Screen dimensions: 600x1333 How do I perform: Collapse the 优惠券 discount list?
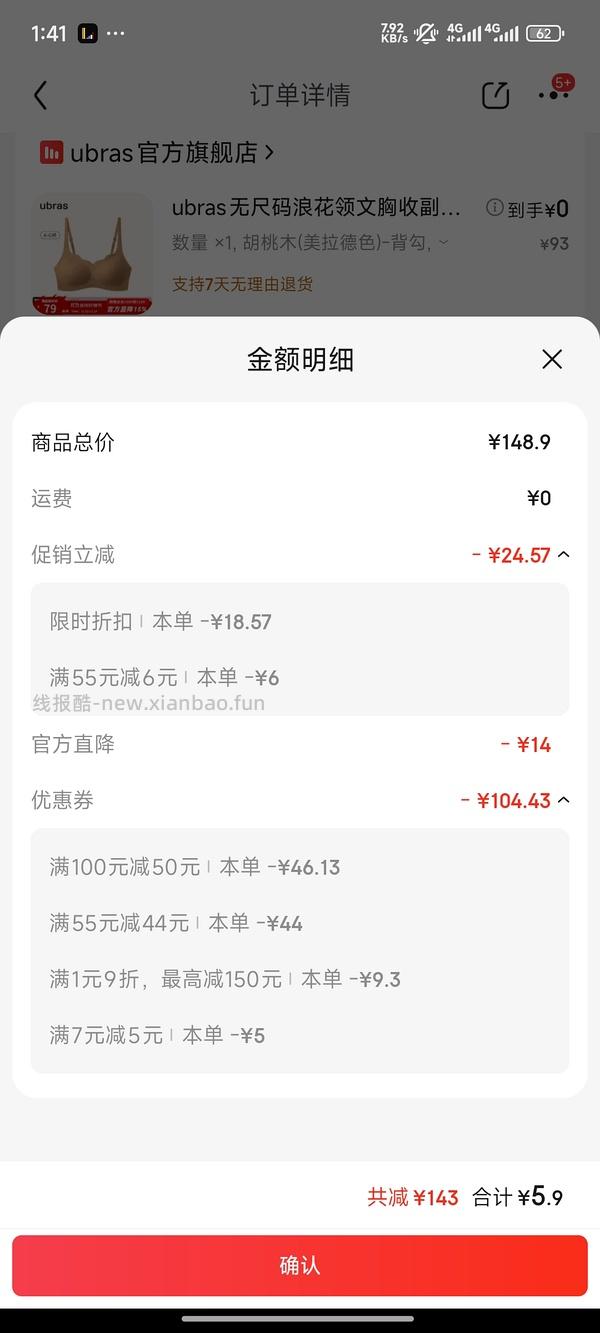pyautogui.click(x=563, y=800)
